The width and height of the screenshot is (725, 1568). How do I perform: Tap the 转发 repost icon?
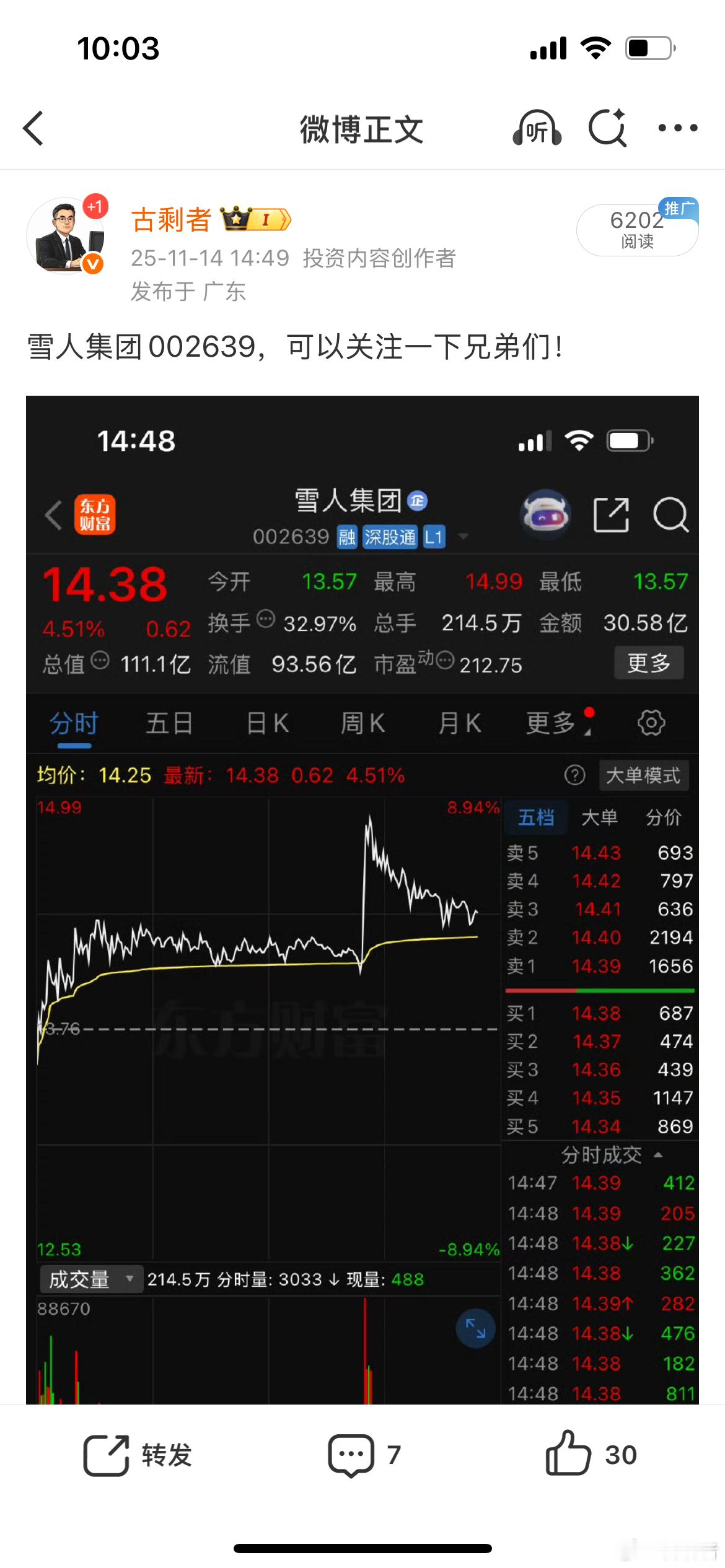coord(107,1456)
